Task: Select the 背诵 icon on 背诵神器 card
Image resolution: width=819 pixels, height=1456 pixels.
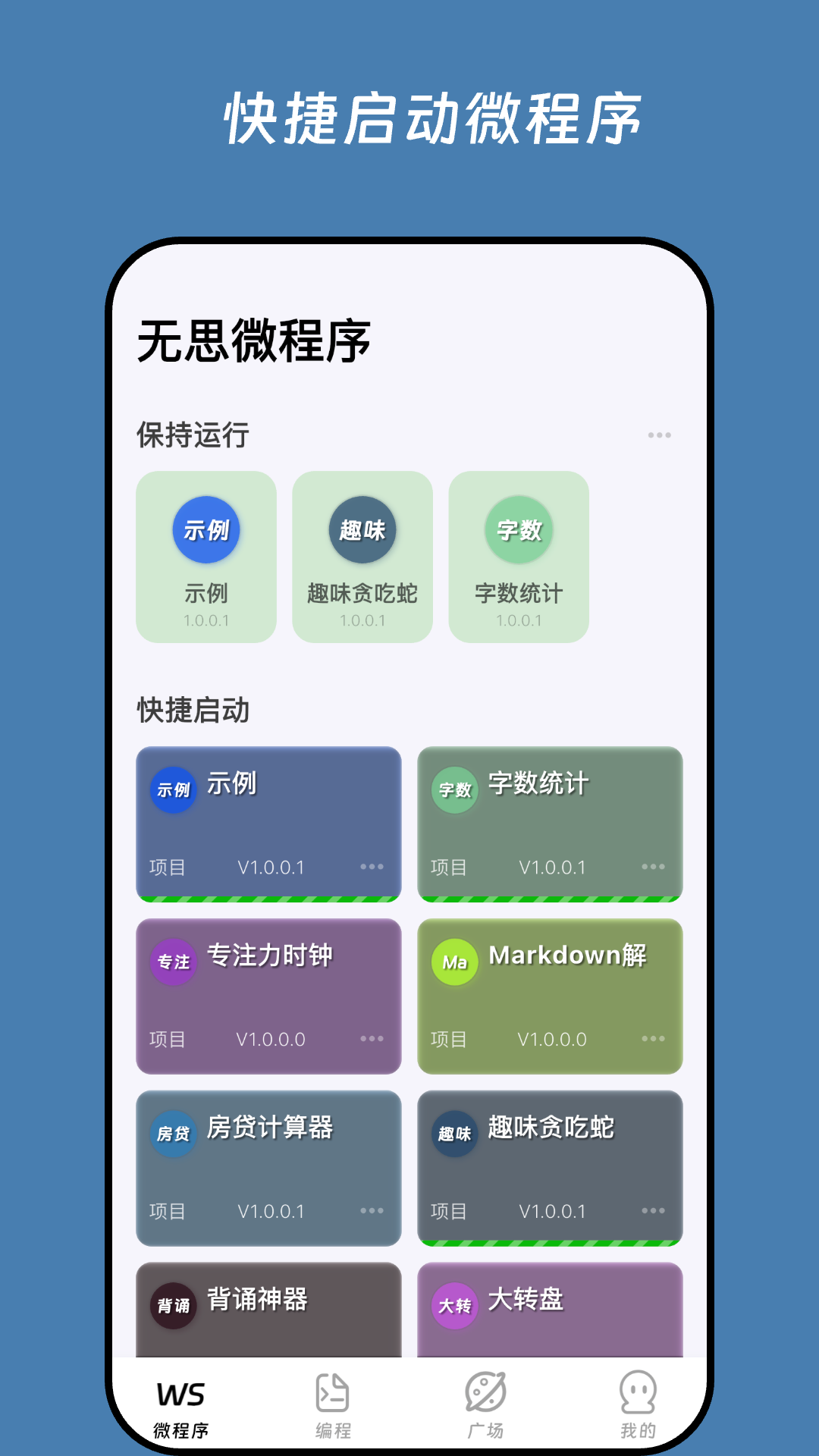Action: [173, 1306]
